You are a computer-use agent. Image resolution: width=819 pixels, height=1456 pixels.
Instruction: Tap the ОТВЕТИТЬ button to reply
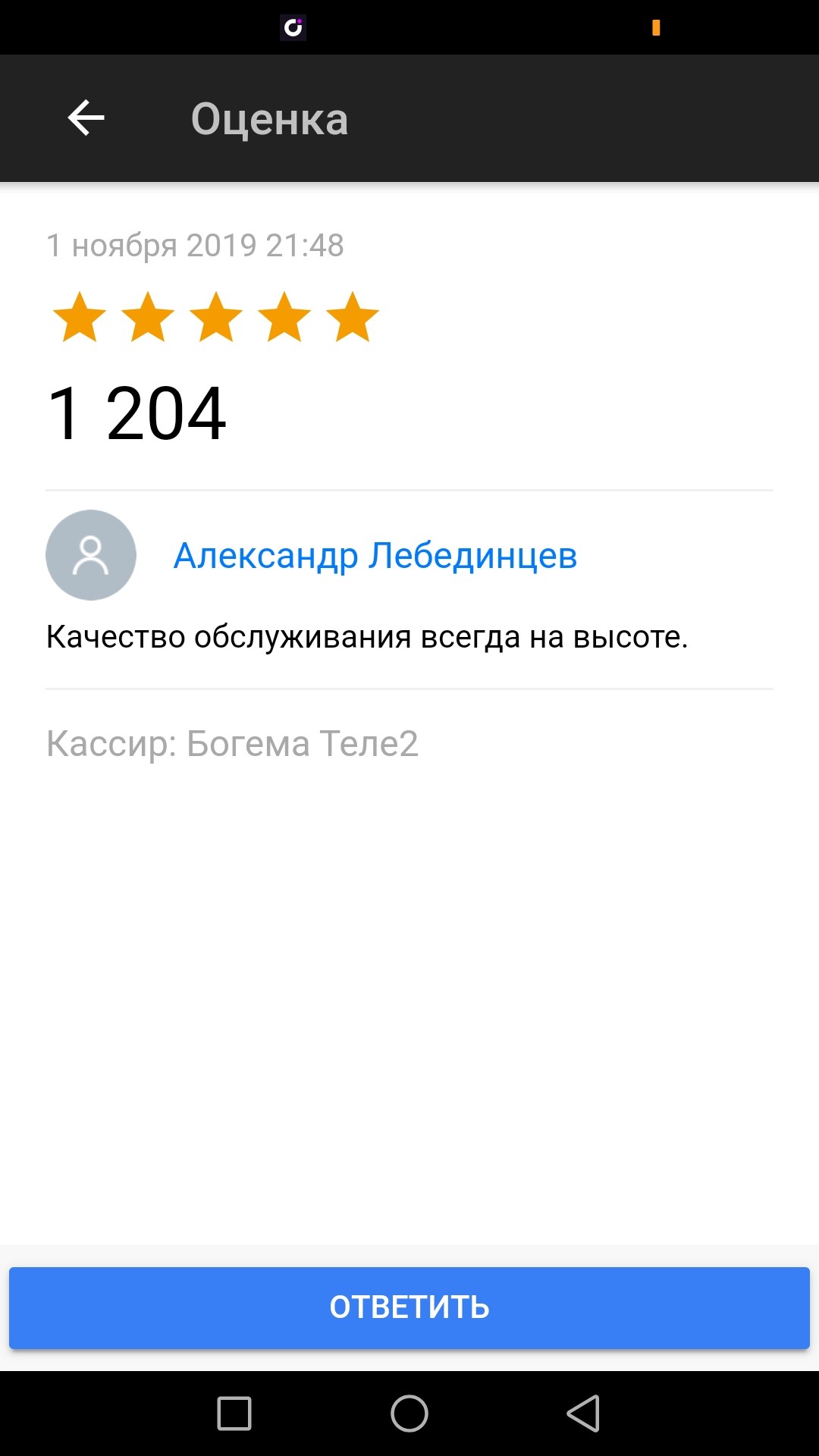[x=409, y=1307]
